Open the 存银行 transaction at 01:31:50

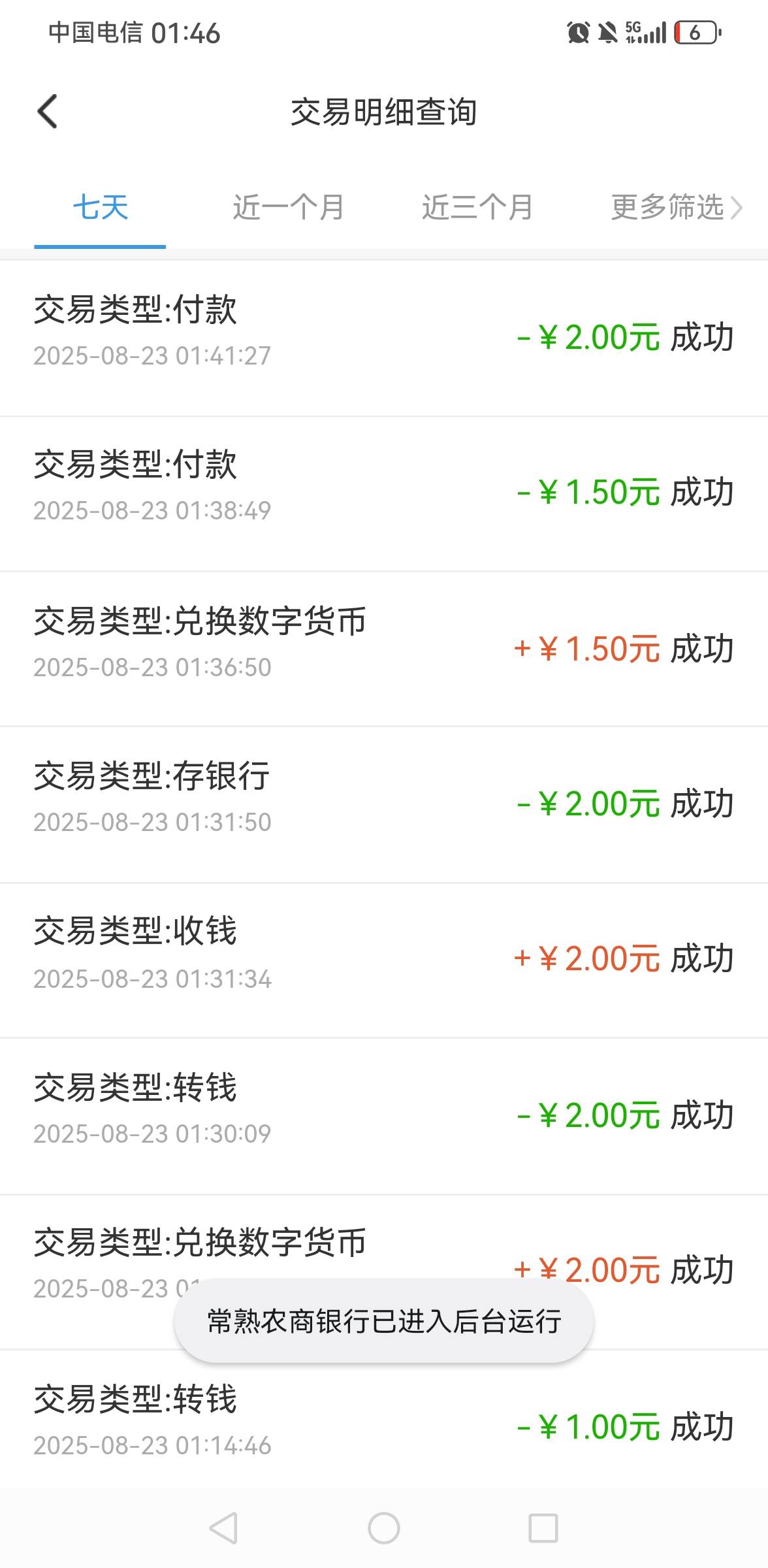click(384, 804)
